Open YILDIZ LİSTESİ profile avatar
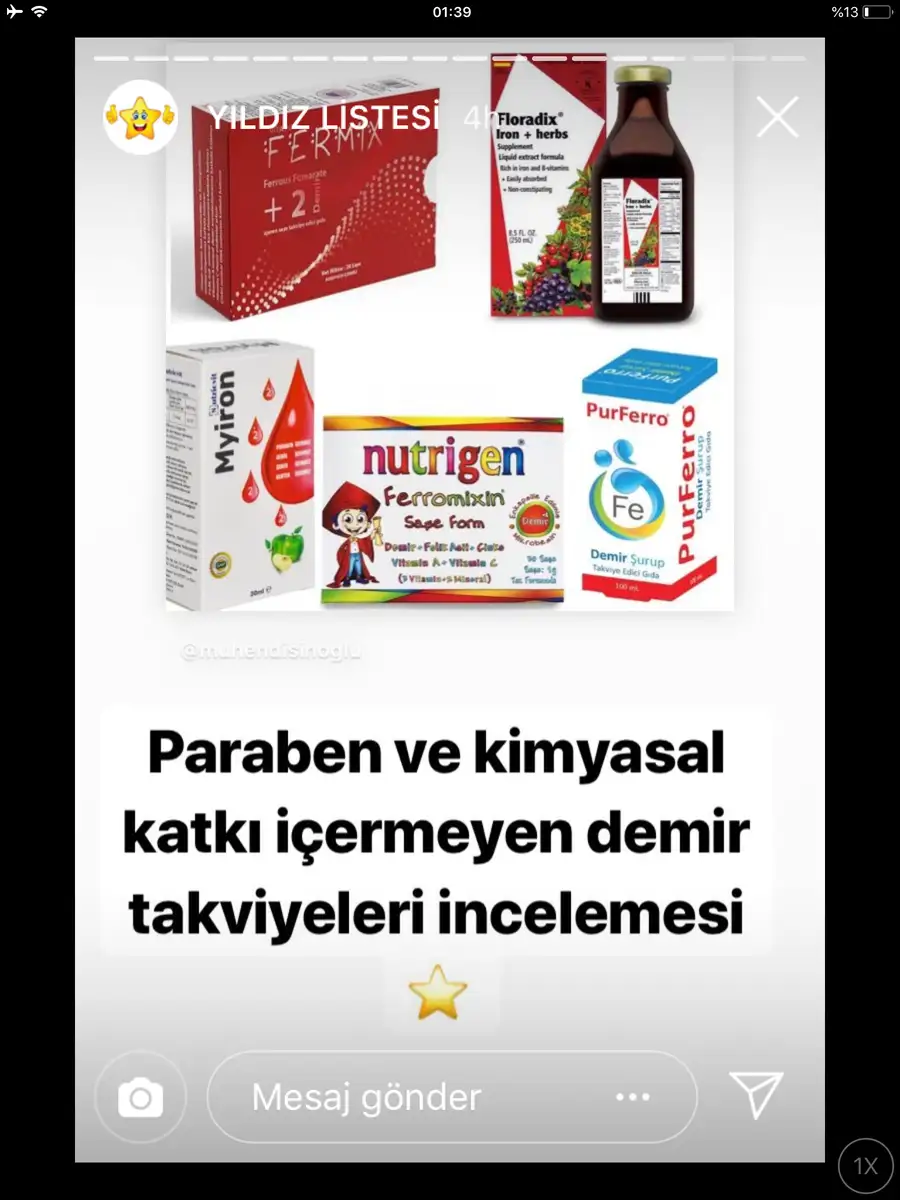The image size is (900, 1200). click(x=140, y=117)
